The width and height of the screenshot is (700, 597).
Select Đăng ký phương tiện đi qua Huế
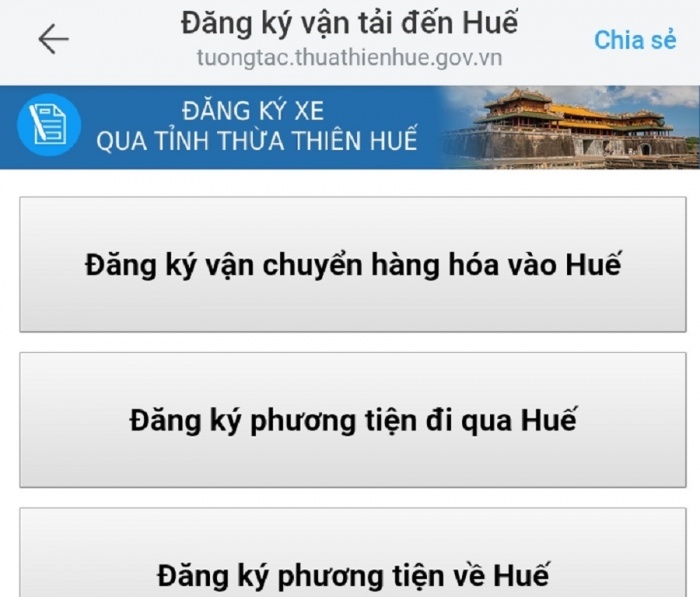point(352,420)
